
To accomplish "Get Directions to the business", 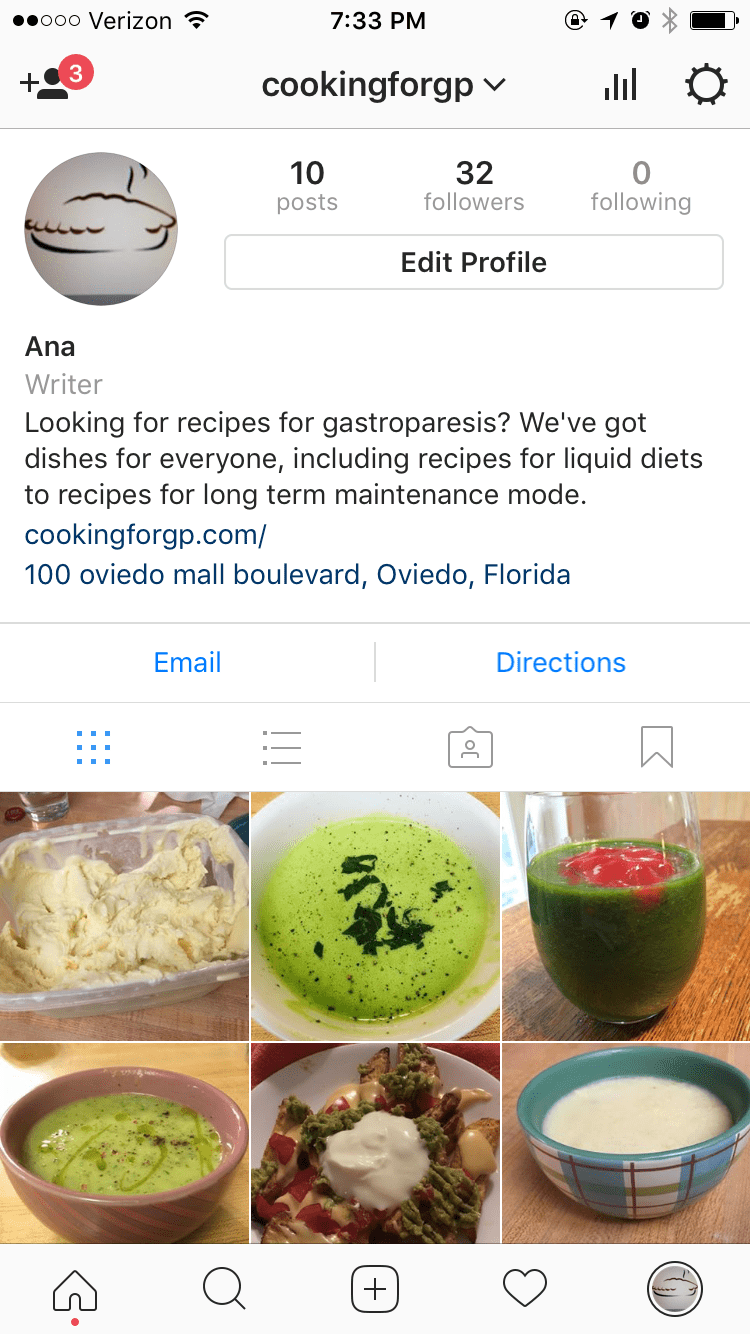I will pyautogui.click(x=560, y=662).
